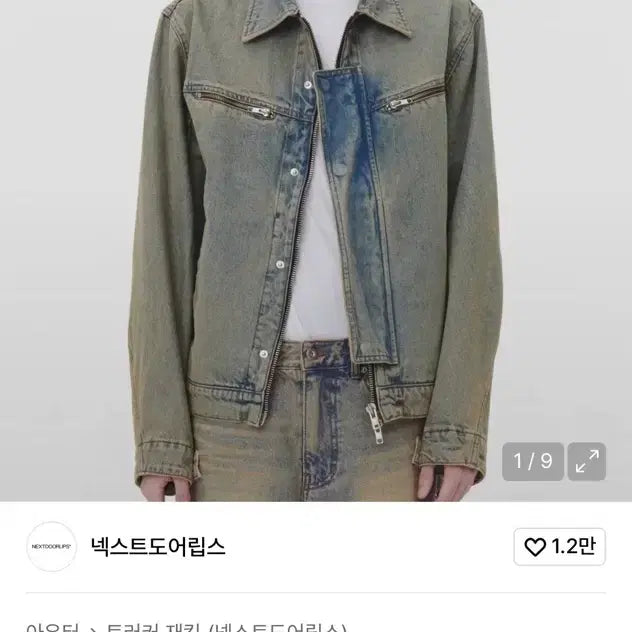Expand the product image to fullscreen
Image resolution: width=632 pixels, height=632 pixels.
pyautogui.click(x=587, y=461)
